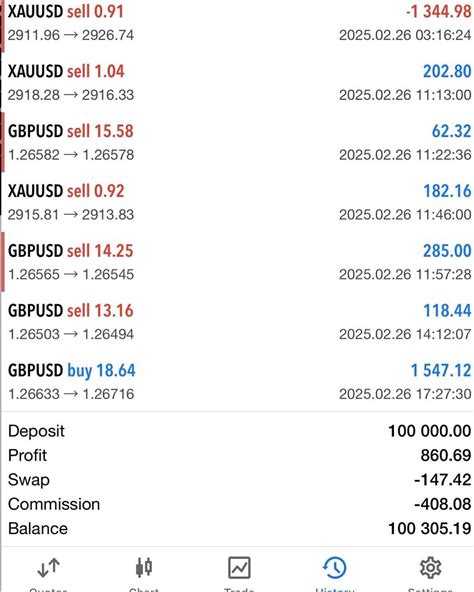
Task: Open the GBPUSD sell 15.58 trade details
Action: coord(237,142)
